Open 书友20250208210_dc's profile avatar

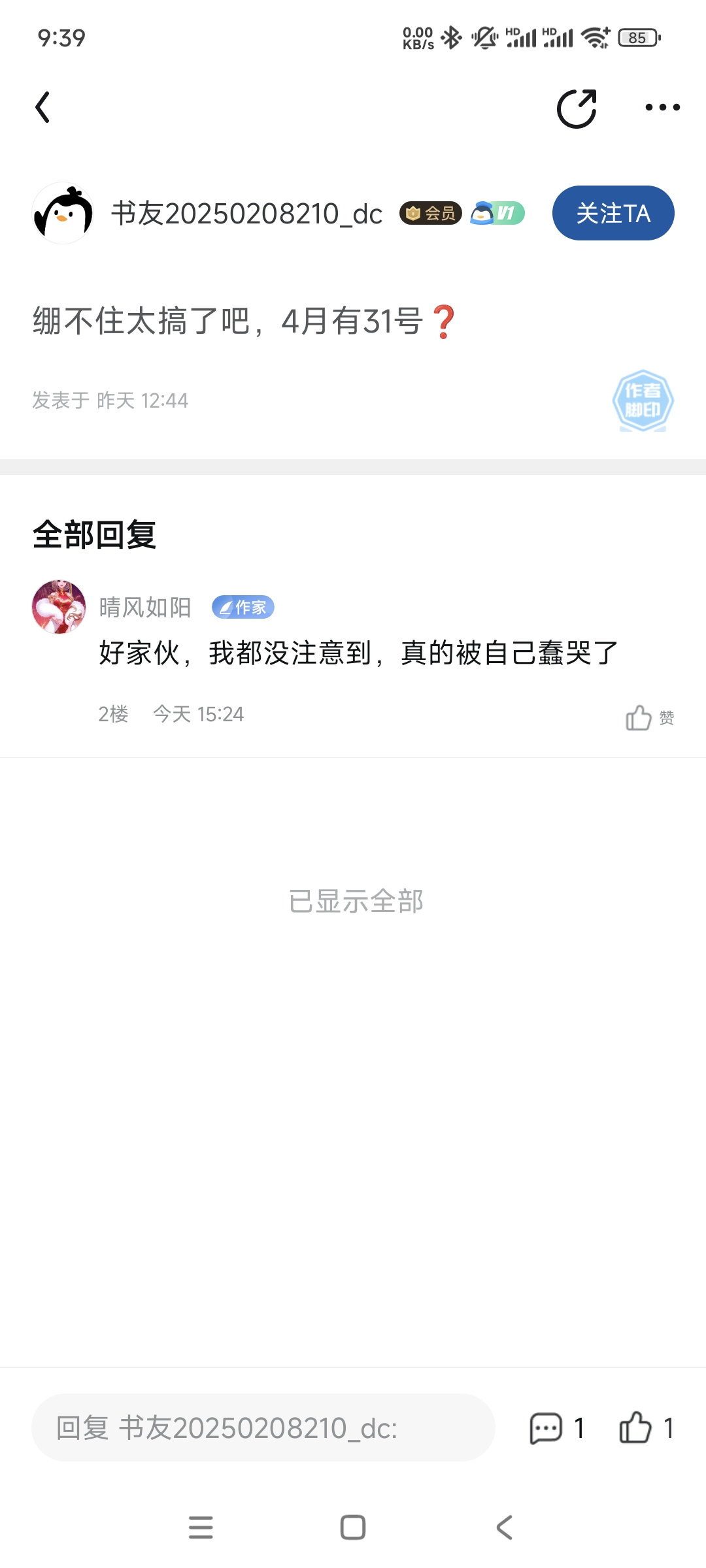(63, 214)
